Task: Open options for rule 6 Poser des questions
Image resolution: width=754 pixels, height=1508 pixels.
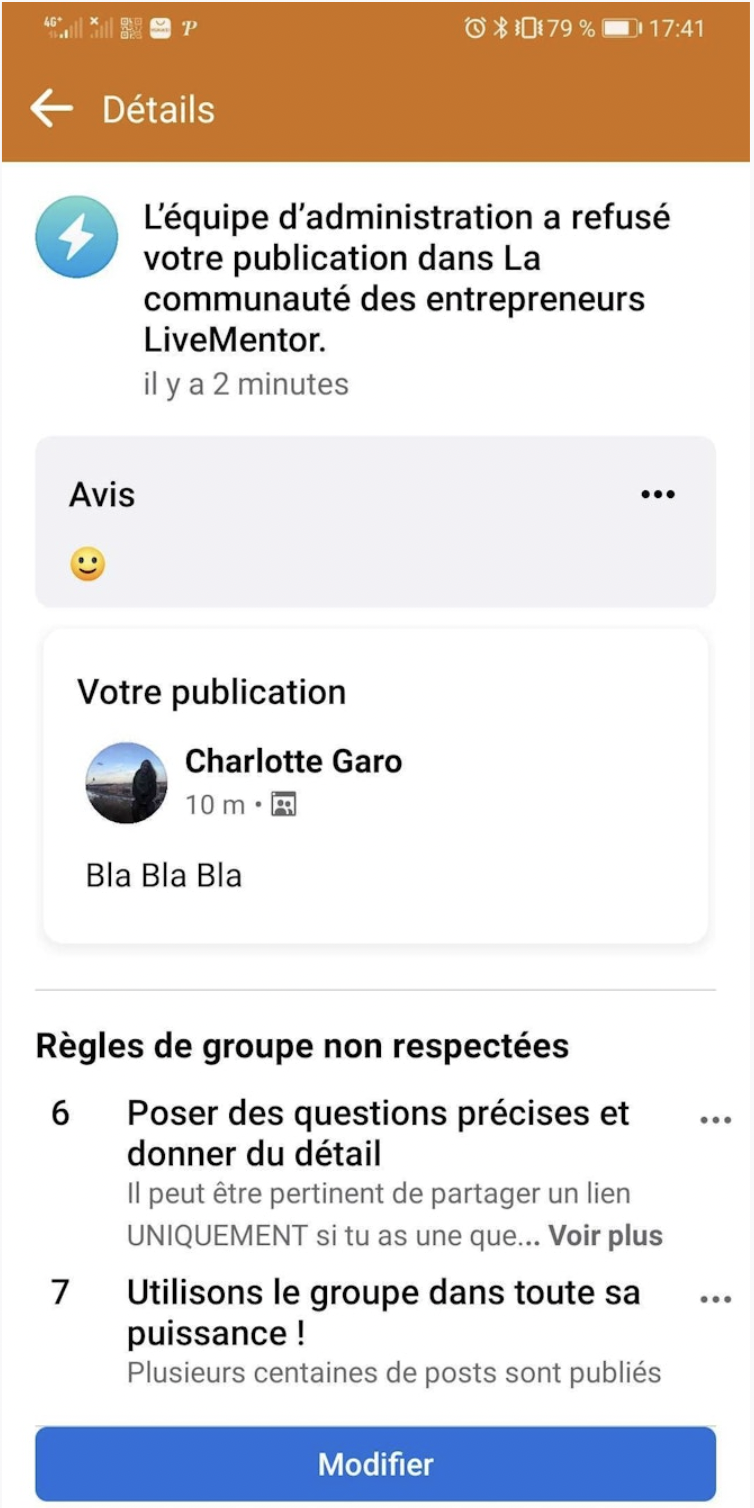Action: [x=715, y=1121]
